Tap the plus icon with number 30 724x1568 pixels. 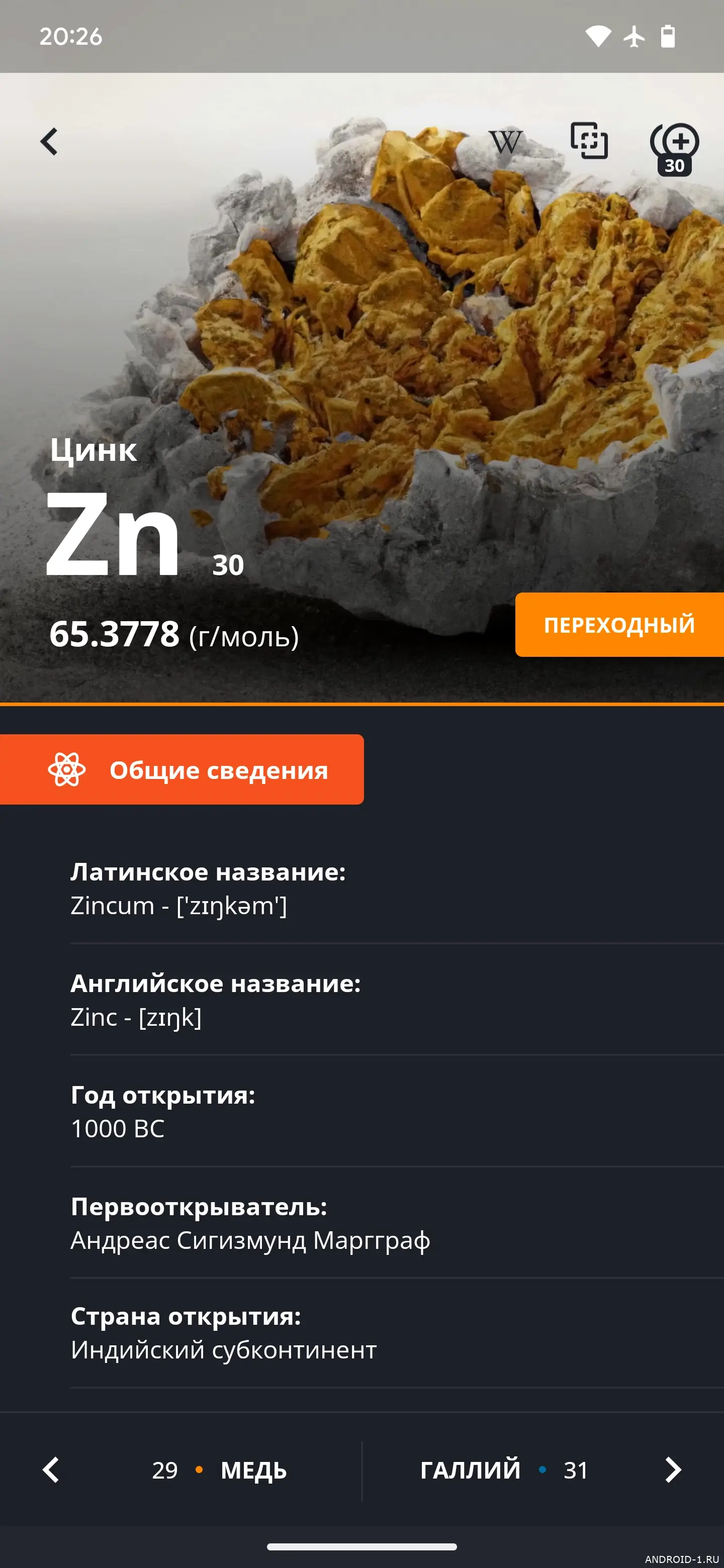pos(675,146)
